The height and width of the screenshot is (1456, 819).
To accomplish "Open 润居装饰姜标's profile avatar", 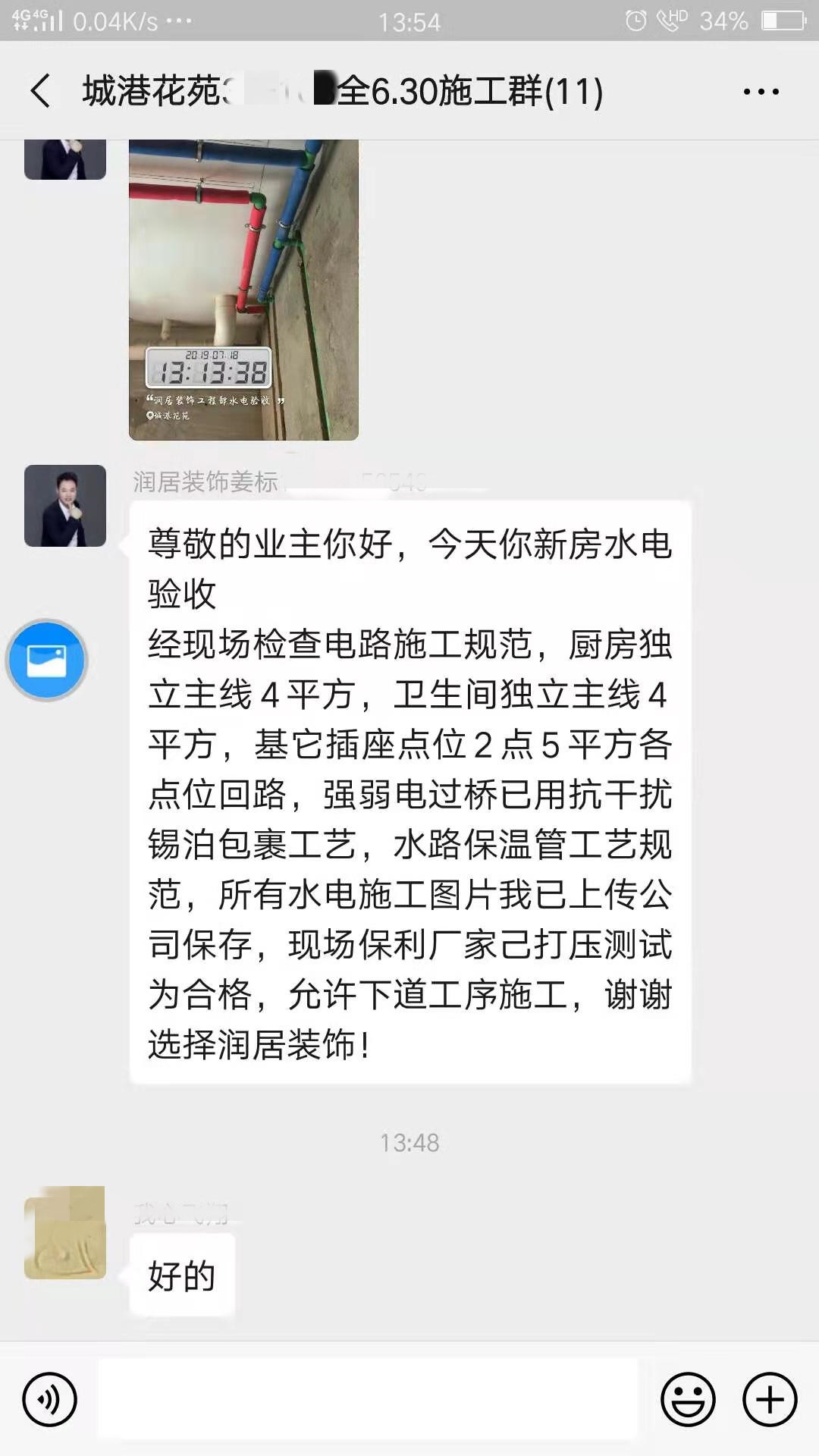I will click(x=64, y=504).
